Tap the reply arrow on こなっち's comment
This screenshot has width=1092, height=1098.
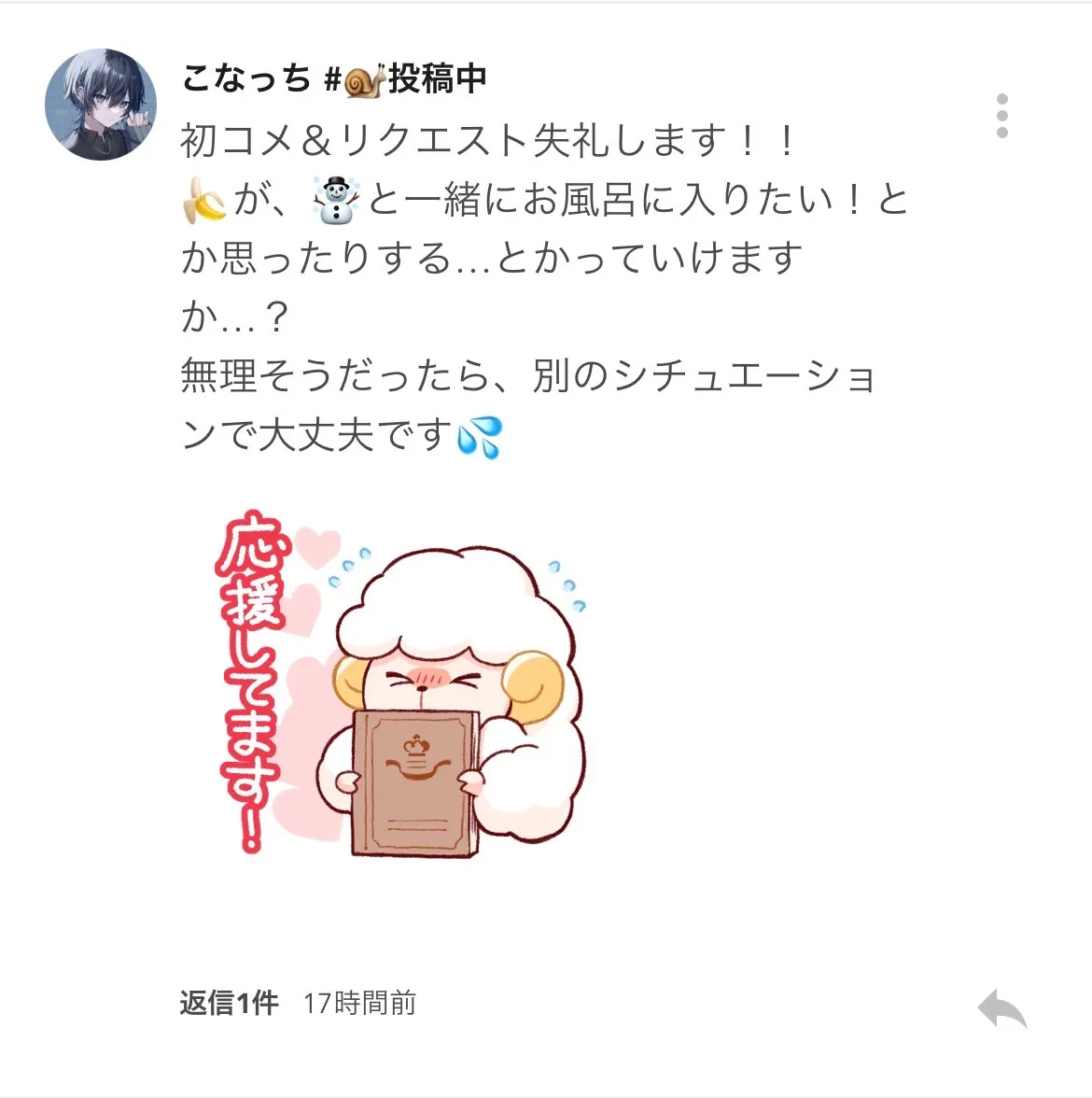(x=1001, y=1007)
